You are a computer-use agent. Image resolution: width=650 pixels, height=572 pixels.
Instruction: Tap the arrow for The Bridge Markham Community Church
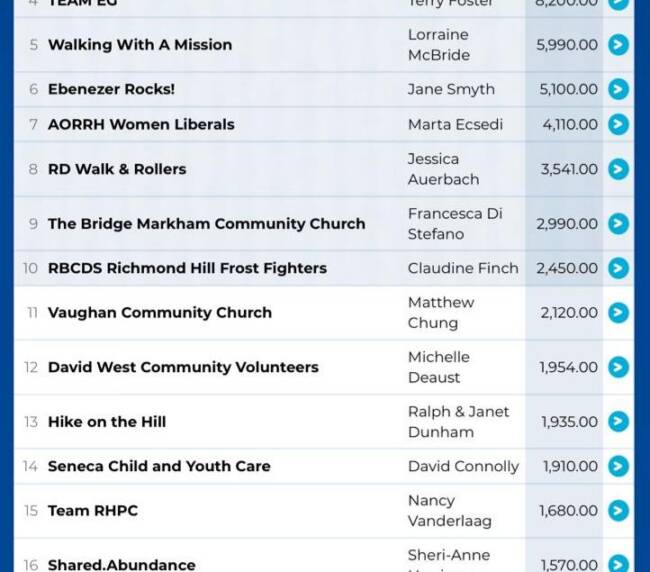[618, 224]
